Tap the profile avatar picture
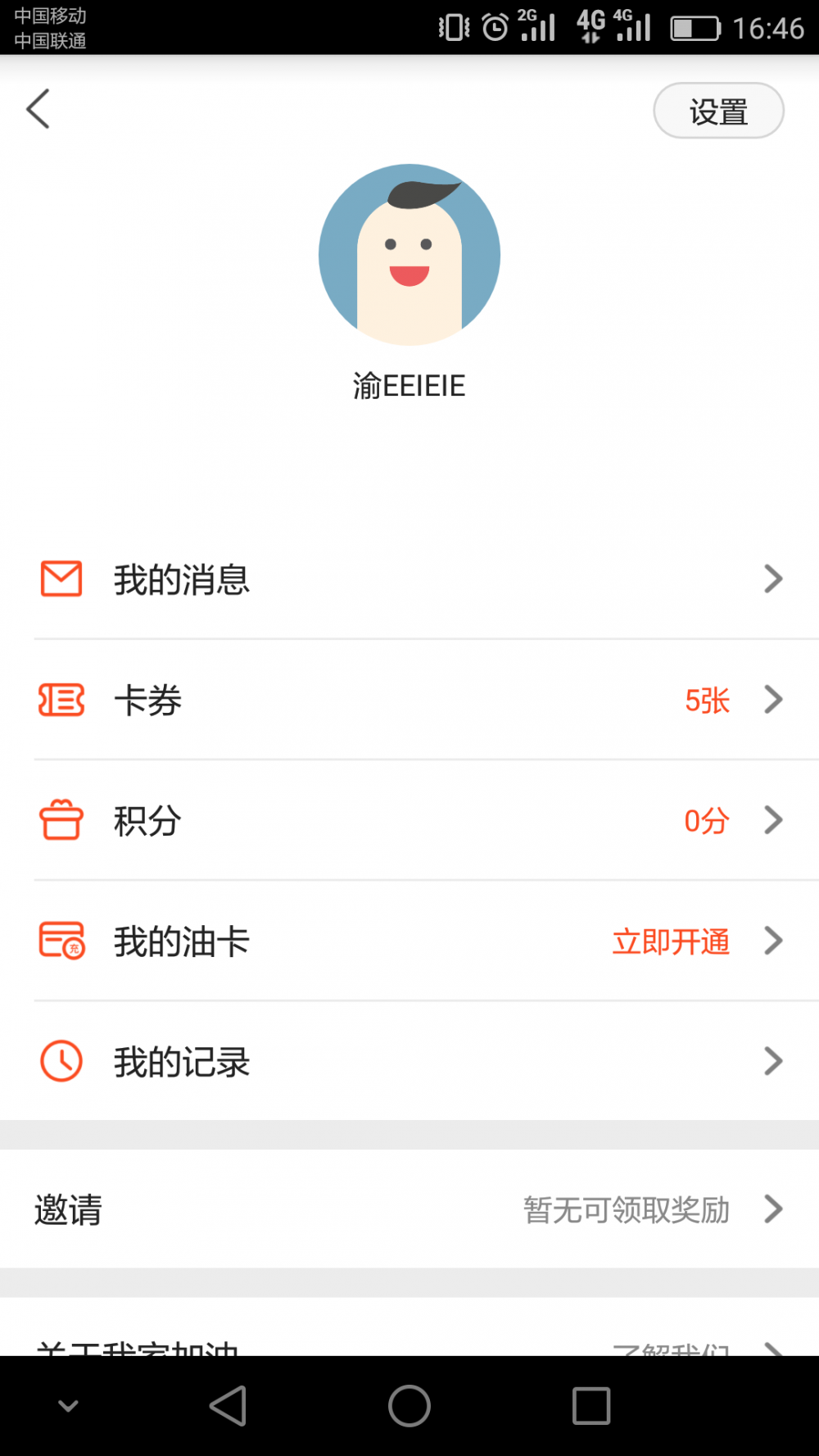 click(x=409, y=255)
